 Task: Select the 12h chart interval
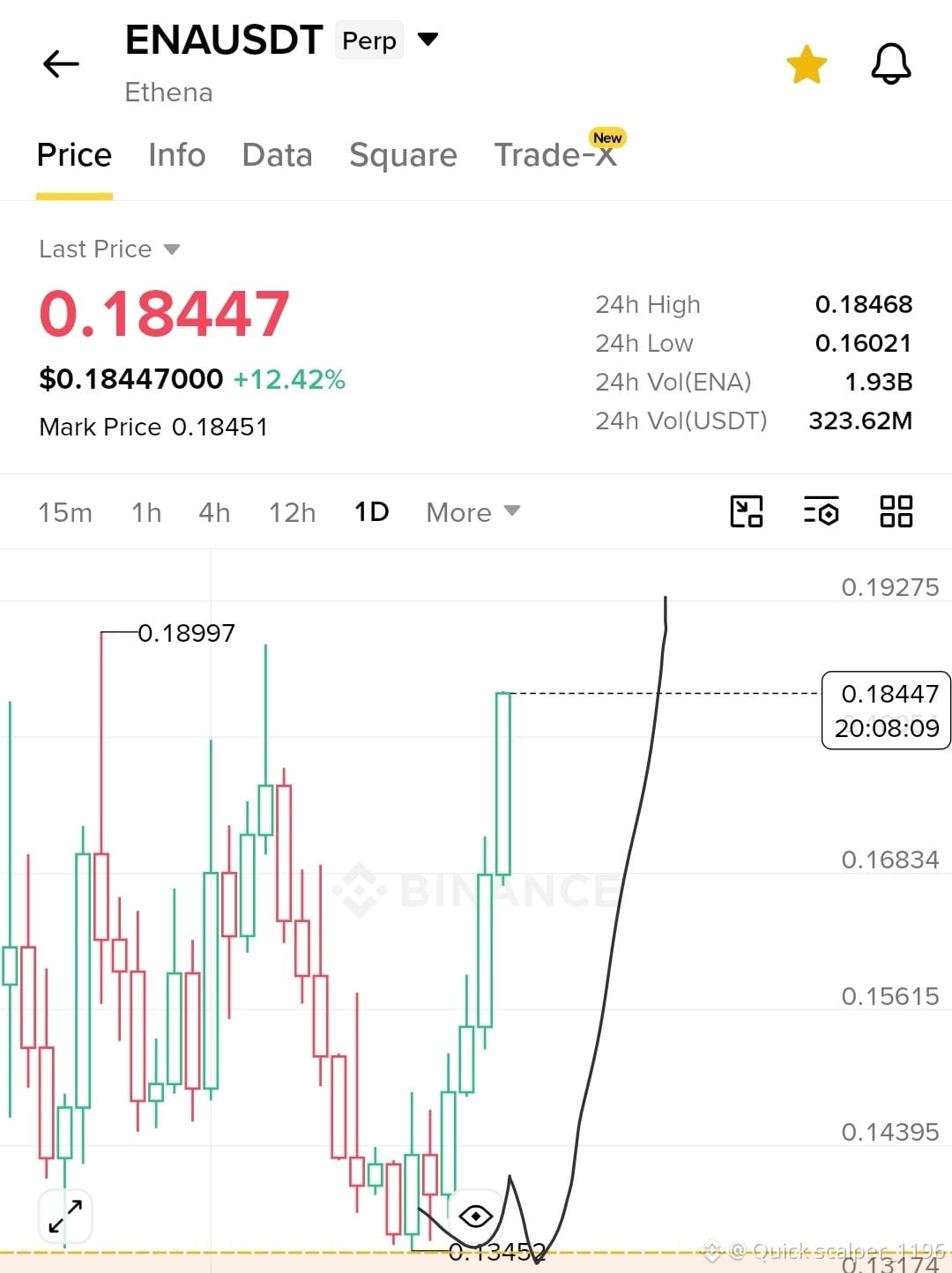292,512
